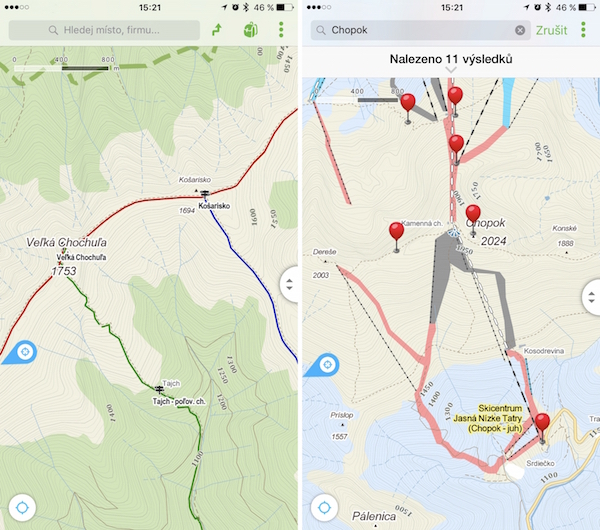Center on my location on the Veľká Chochuľa map
Screen dimensions: 600x530
[x=22, y=507]
